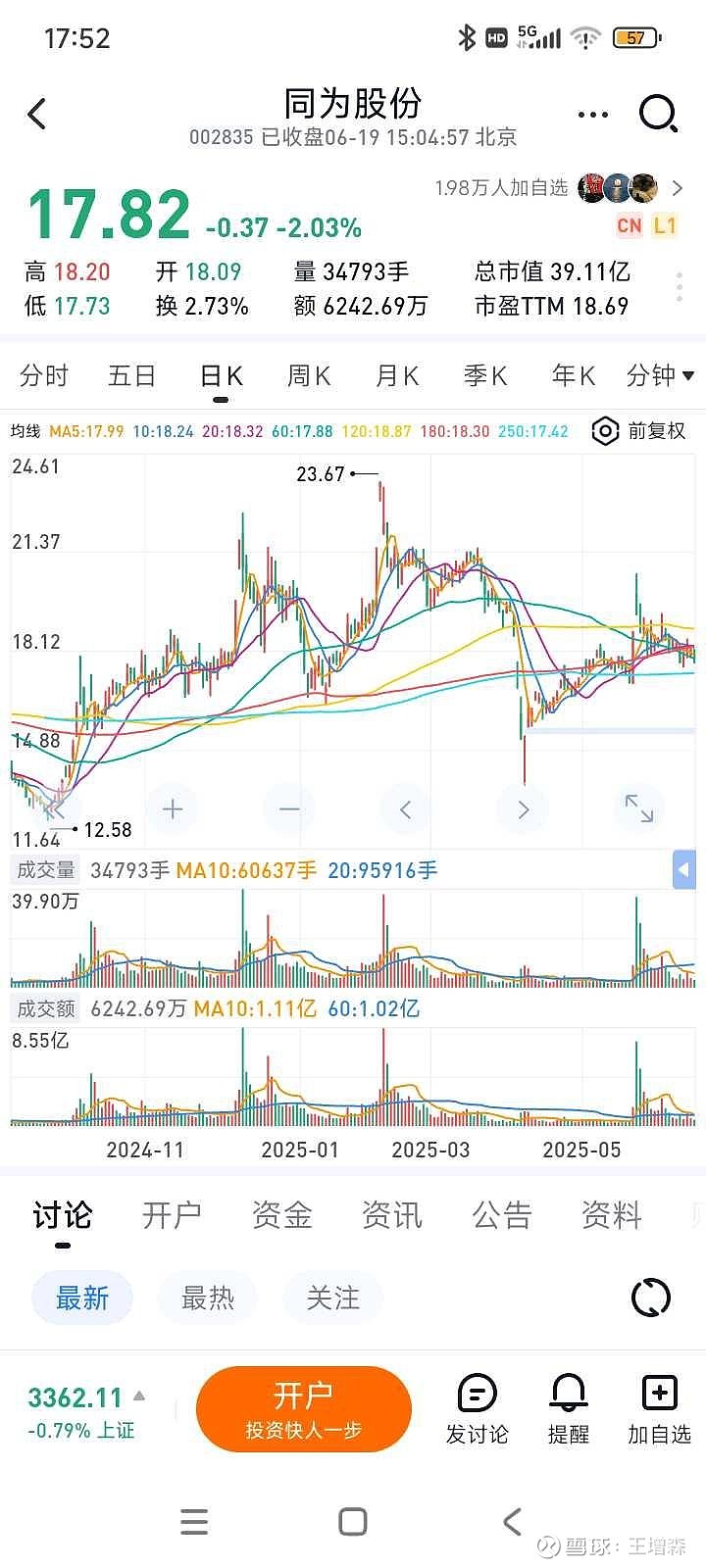Refresh the discussion list
The image size is (706, 1568).
(x=650, y=1298)
